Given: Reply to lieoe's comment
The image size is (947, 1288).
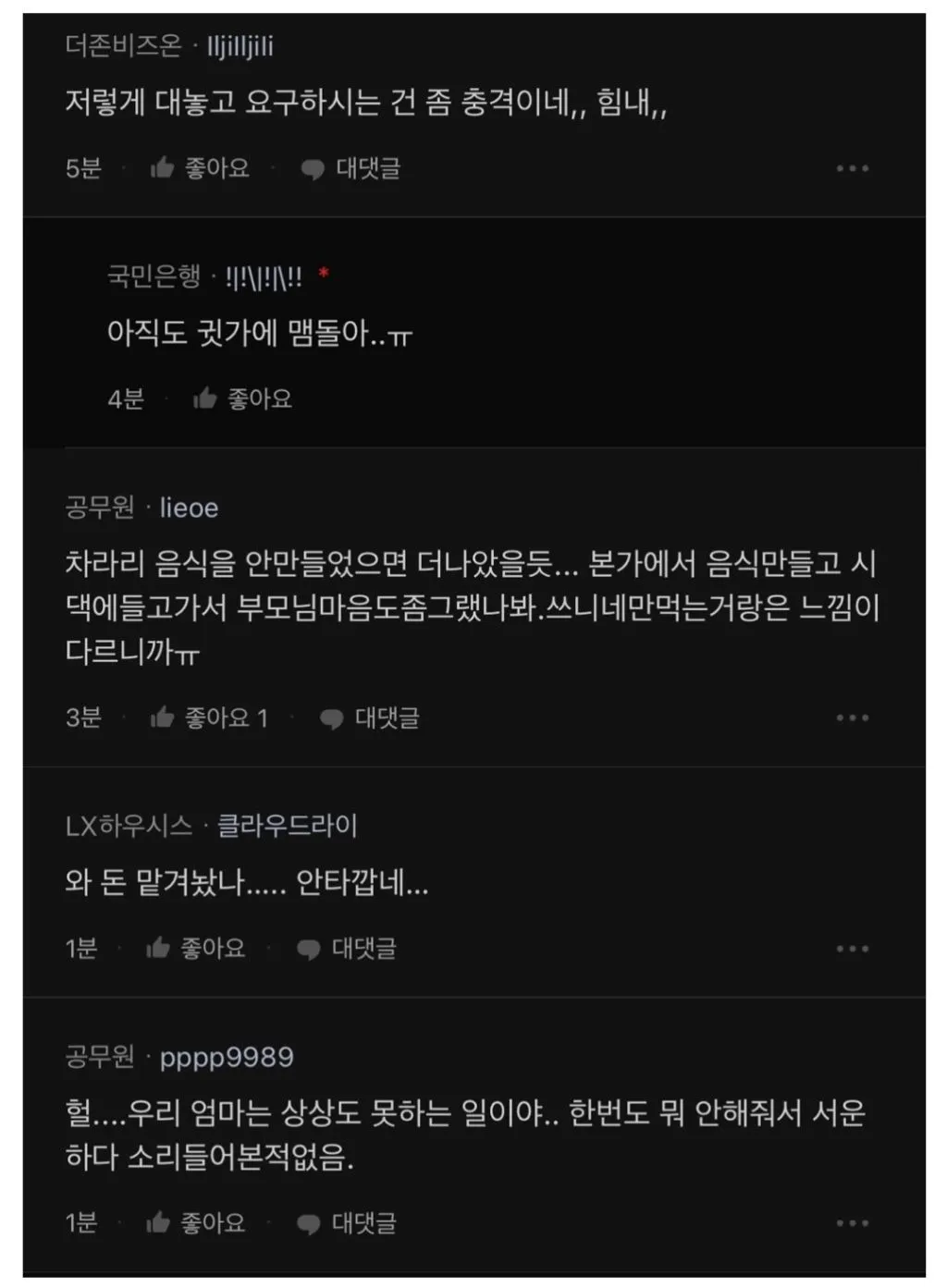Looking at the screenshot, I should (369, 718).
